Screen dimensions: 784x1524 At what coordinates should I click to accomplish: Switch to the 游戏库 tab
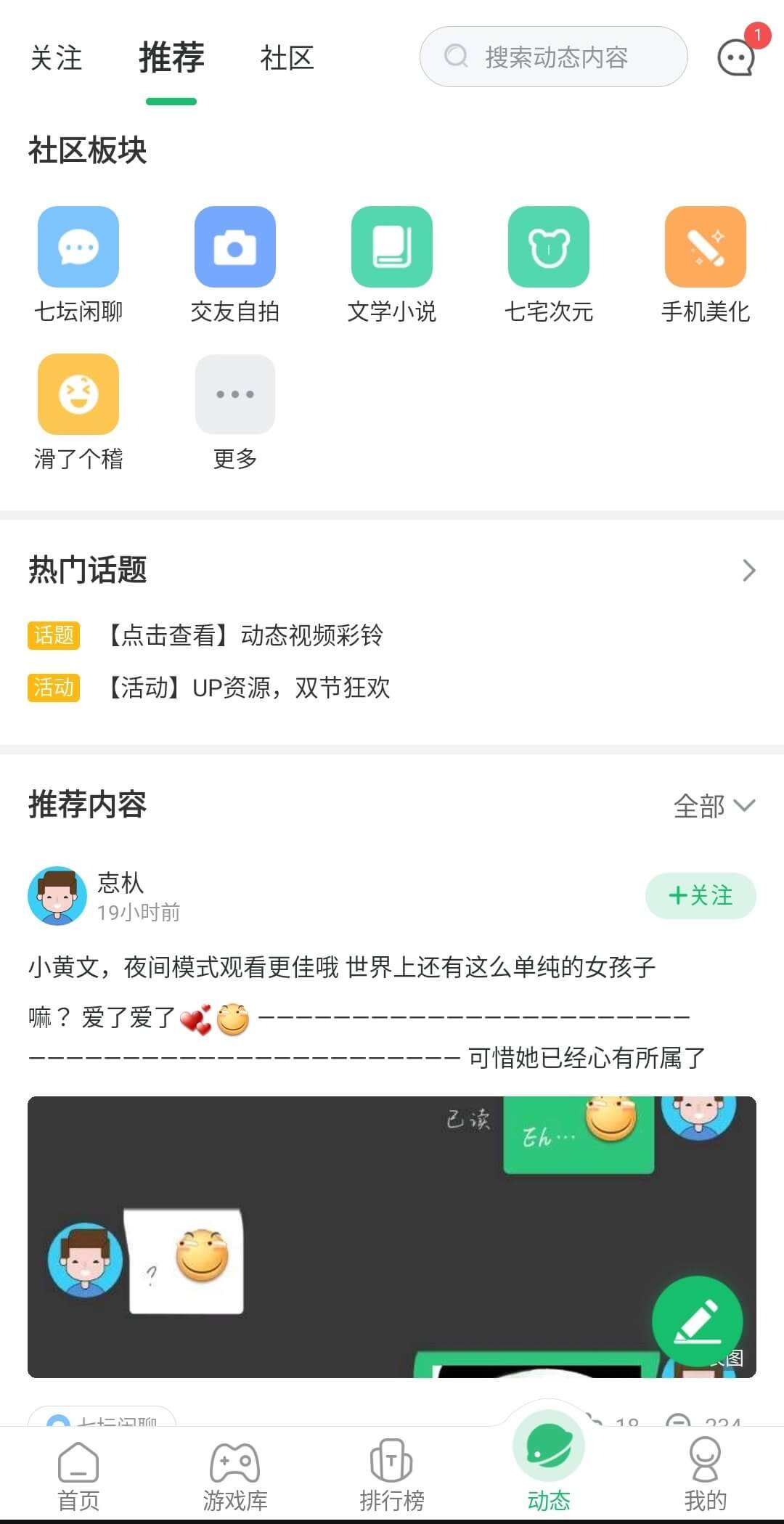(234, 1474)
